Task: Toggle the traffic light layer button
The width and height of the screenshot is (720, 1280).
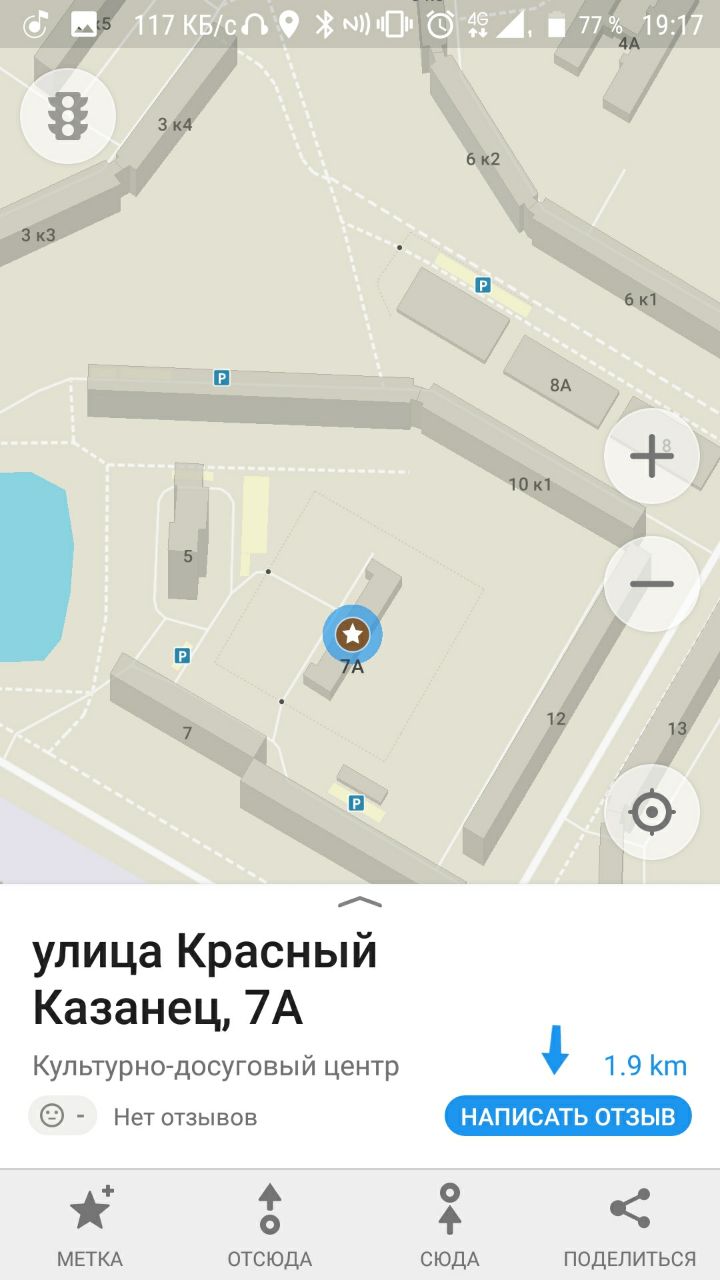Action: coord(68,116)
